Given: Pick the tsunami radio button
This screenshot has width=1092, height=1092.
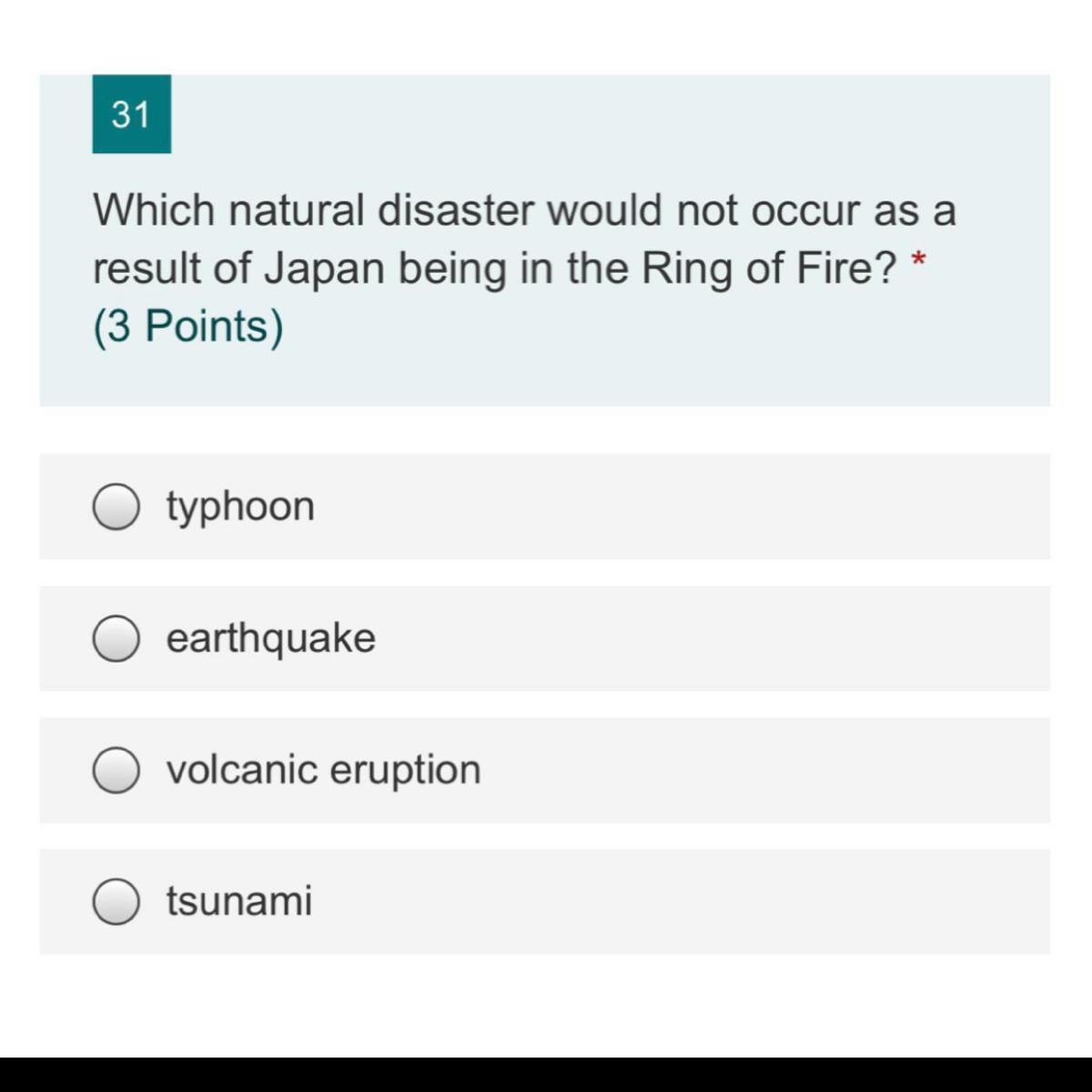Looking at the screenshot, I should (x=116, y=902).
